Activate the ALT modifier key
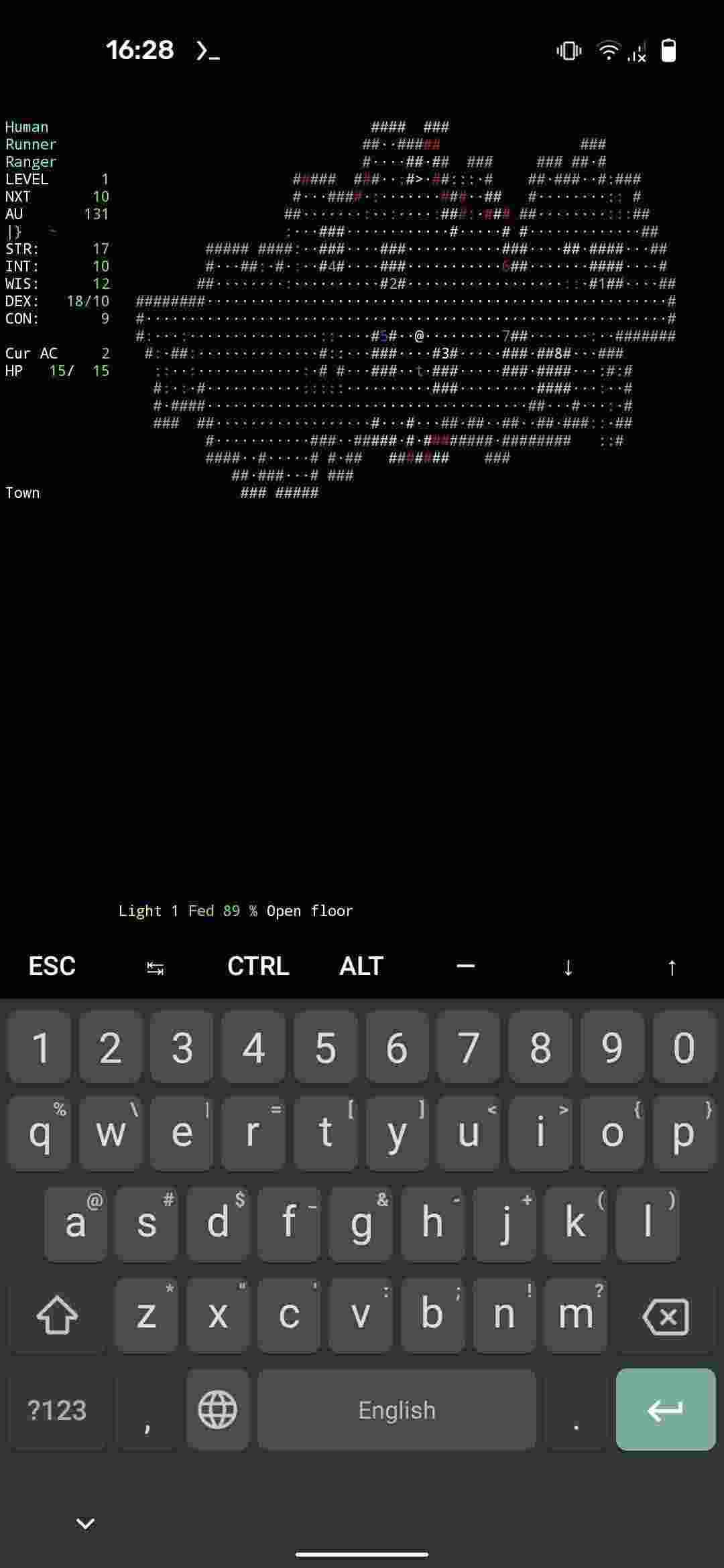The image size is (724, 1568). 361,966
